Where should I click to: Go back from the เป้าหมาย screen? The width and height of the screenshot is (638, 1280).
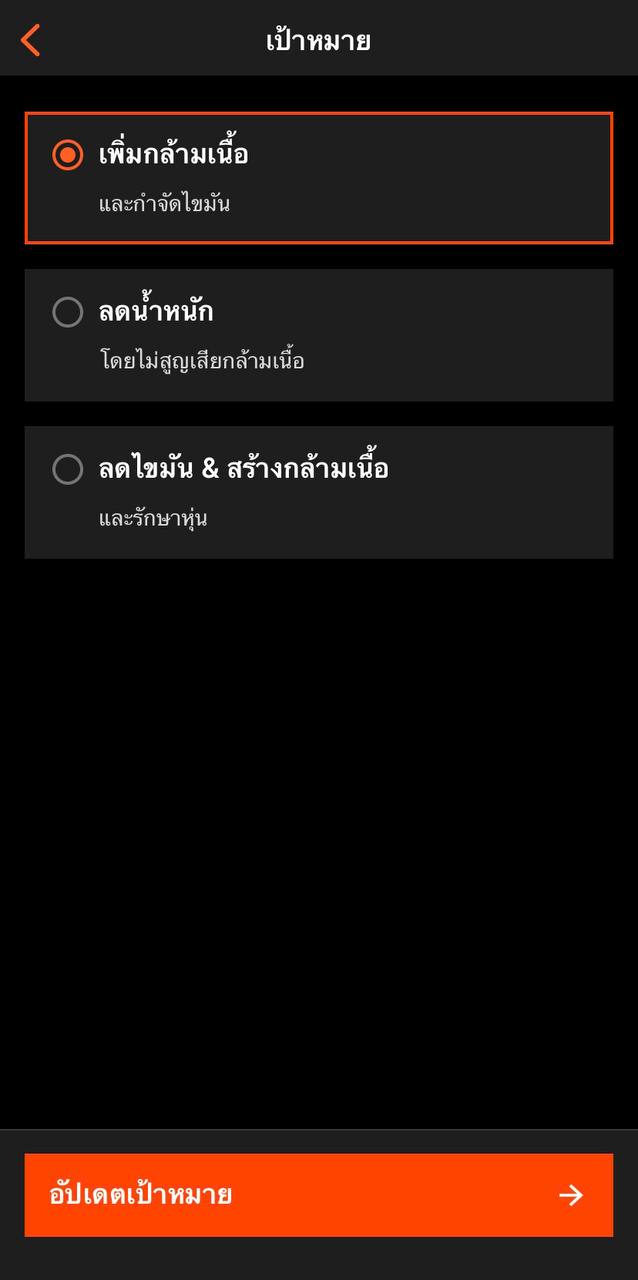coord(31,40)
